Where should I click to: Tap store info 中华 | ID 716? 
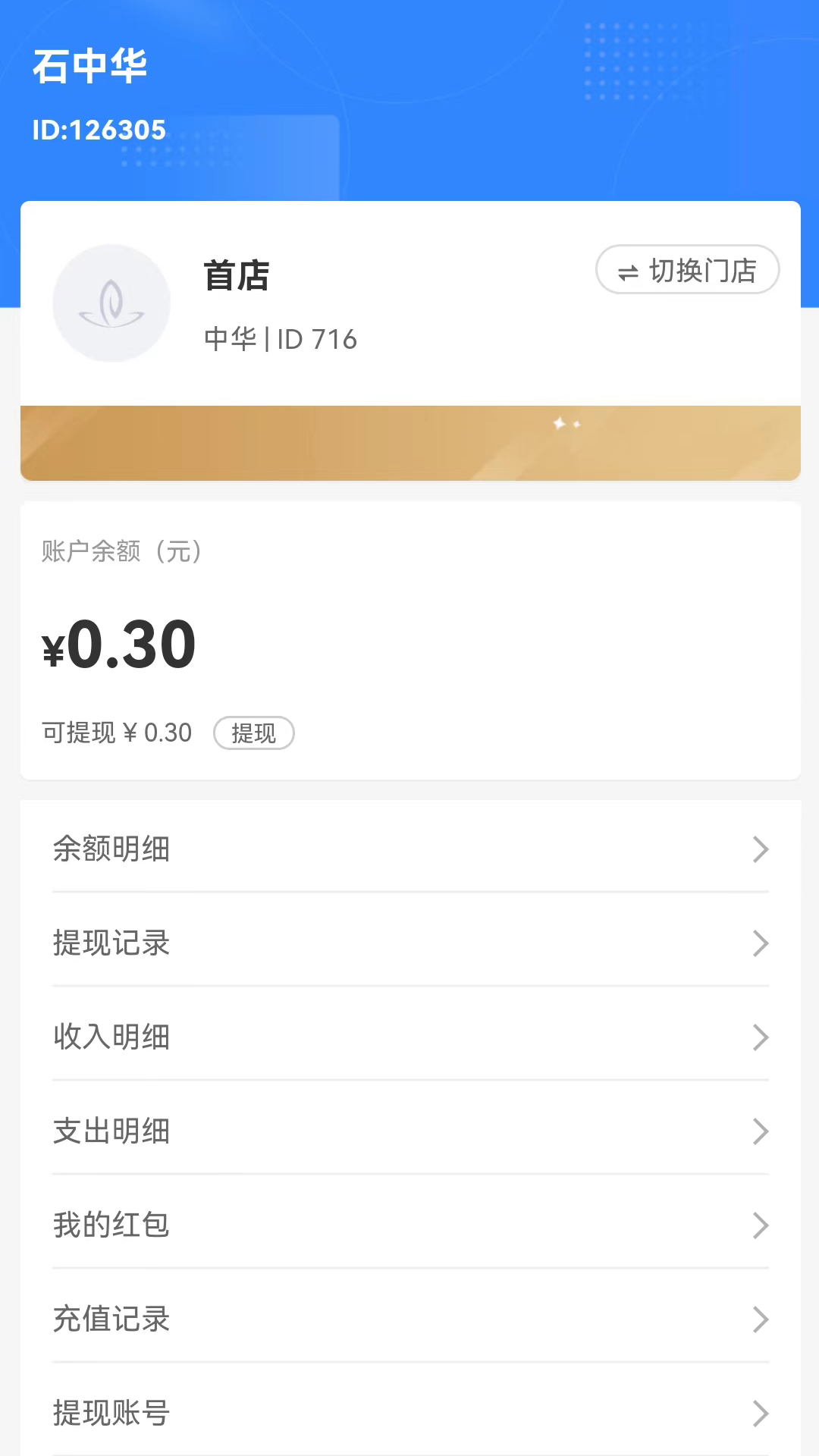point(281,340)
